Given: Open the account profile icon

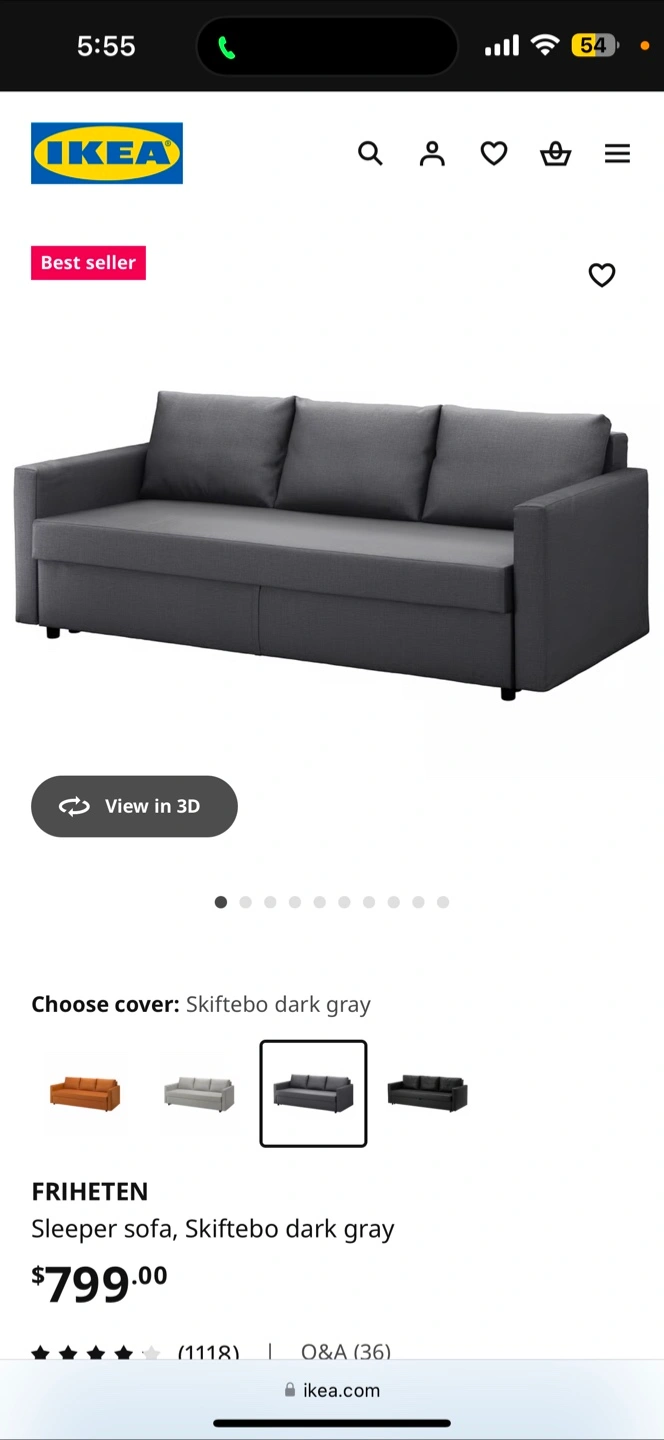Looking at the screenshot, I should [x=432, y=153].
